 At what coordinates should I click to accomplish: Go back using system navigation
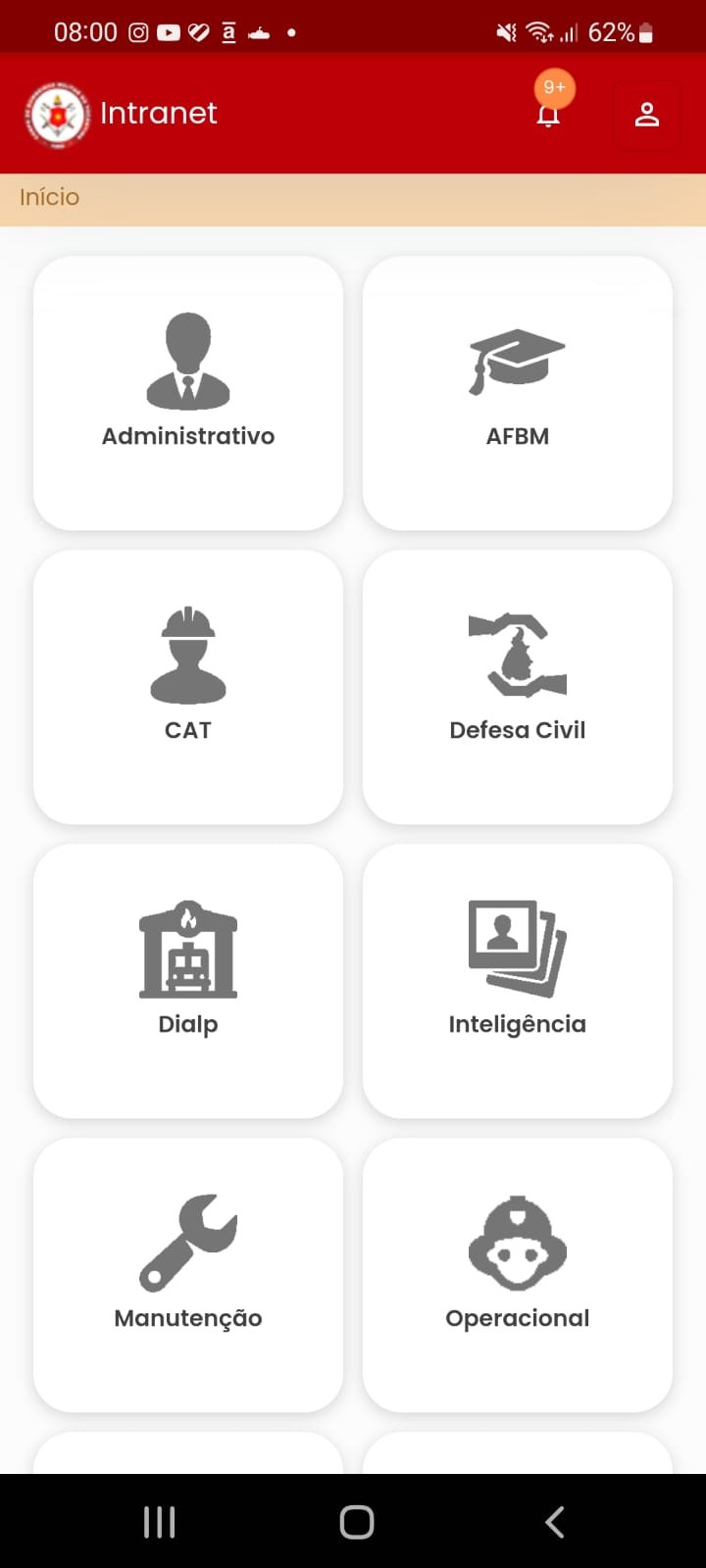coord(554,1522)
